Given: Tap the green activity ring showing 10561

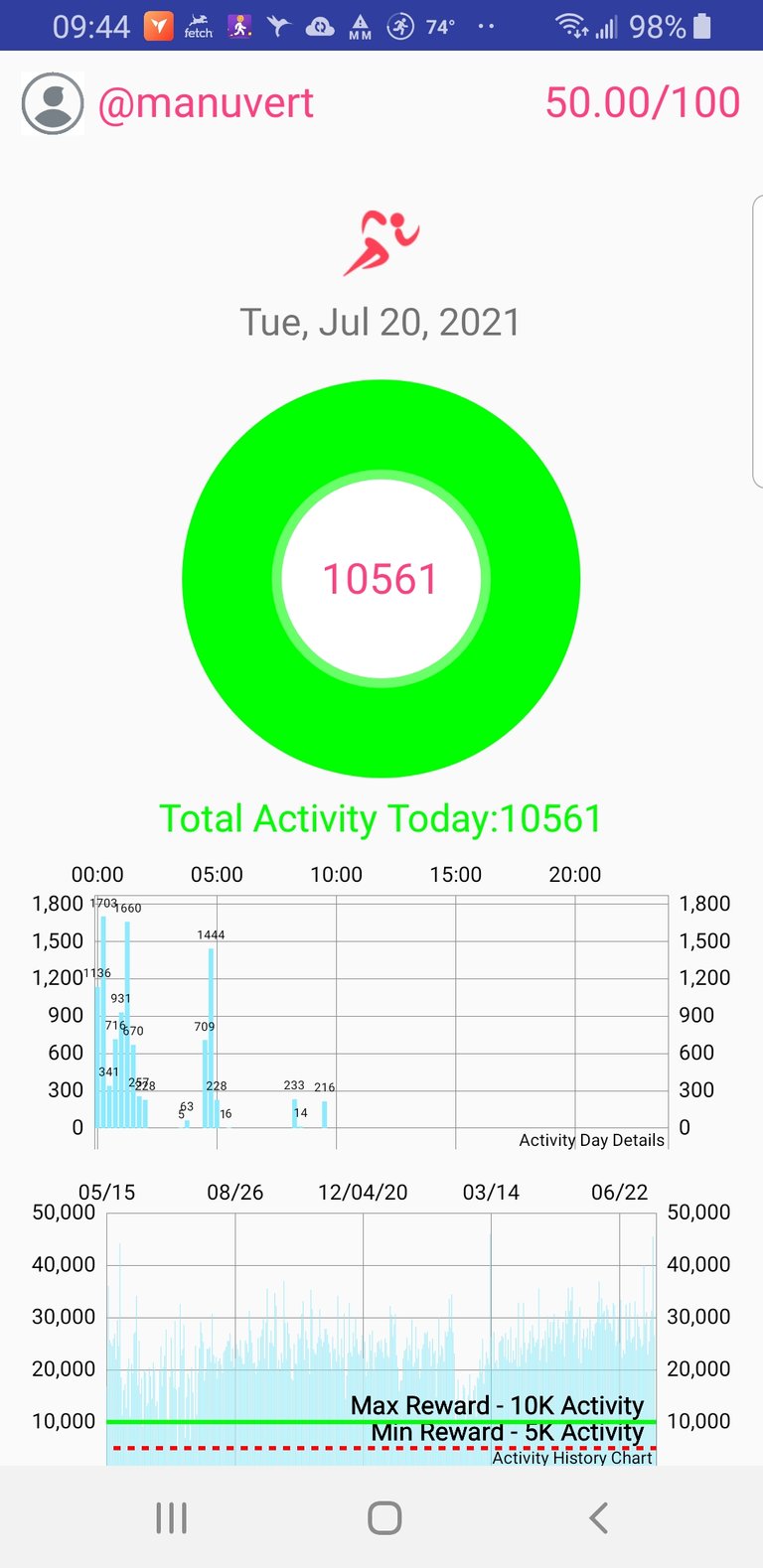Looking at the screenshot, I should coord(381,579).
